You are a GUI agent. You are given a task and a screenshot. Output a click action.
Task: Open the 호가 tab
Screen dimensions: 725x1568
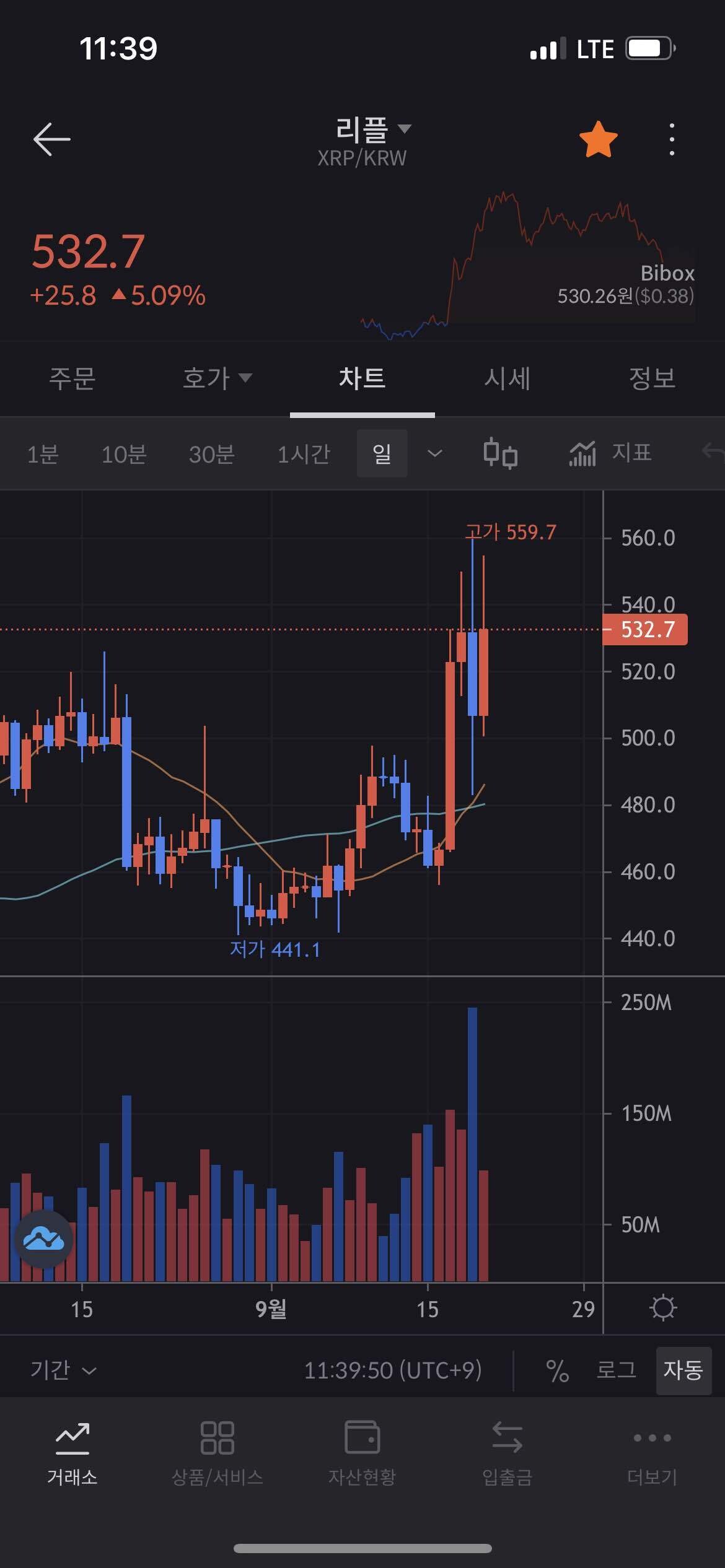(x=216, y=378)
